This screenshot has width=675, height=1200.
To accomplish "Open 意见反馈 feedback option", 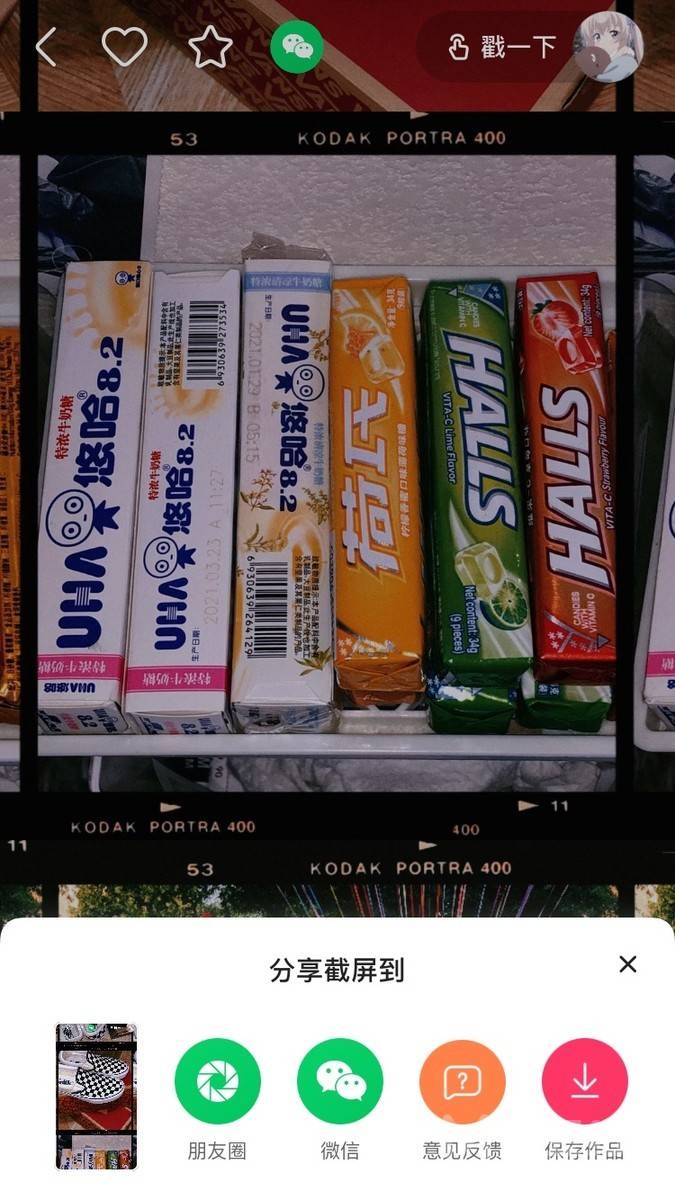I will [462, 1082].
